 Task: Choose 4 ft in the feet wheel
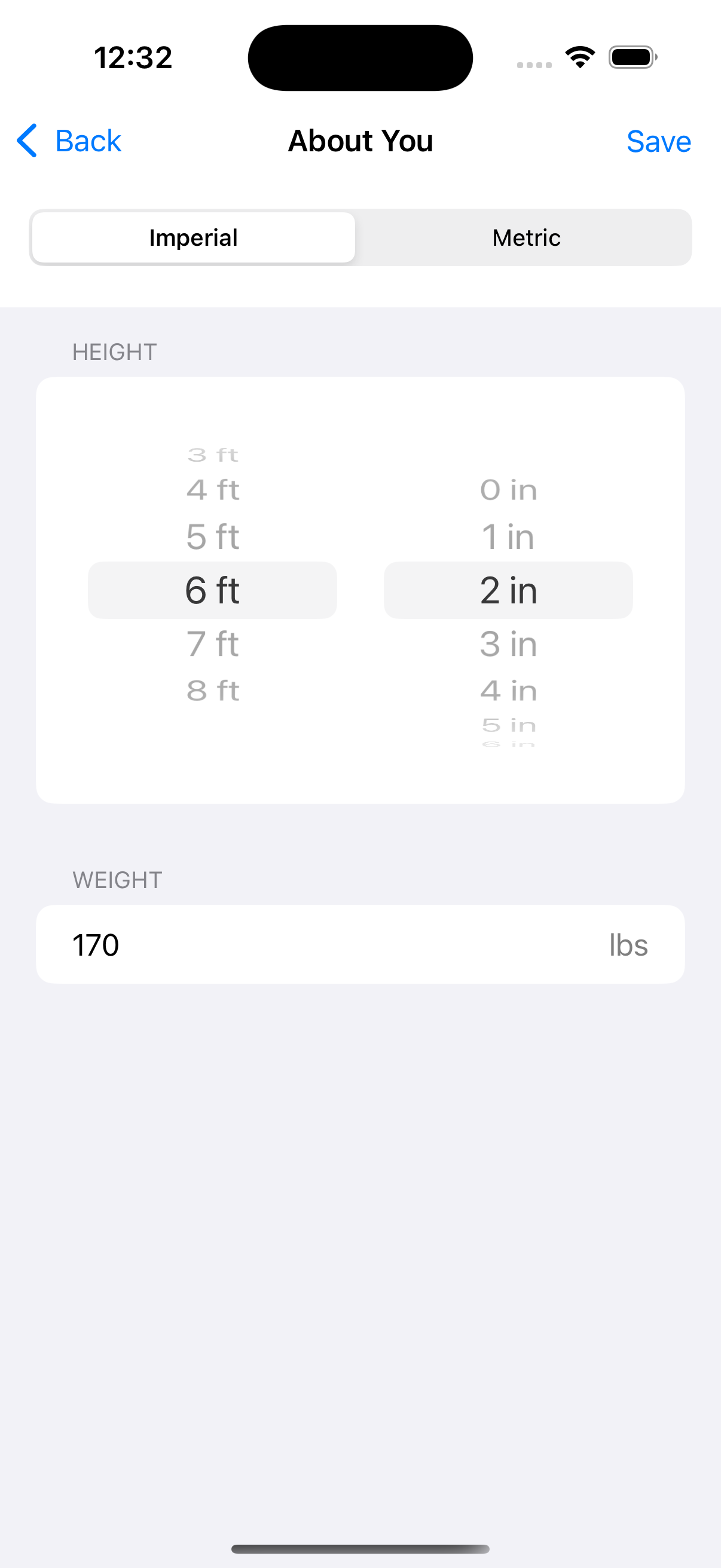pyautogui.click(x=212, y=490)
